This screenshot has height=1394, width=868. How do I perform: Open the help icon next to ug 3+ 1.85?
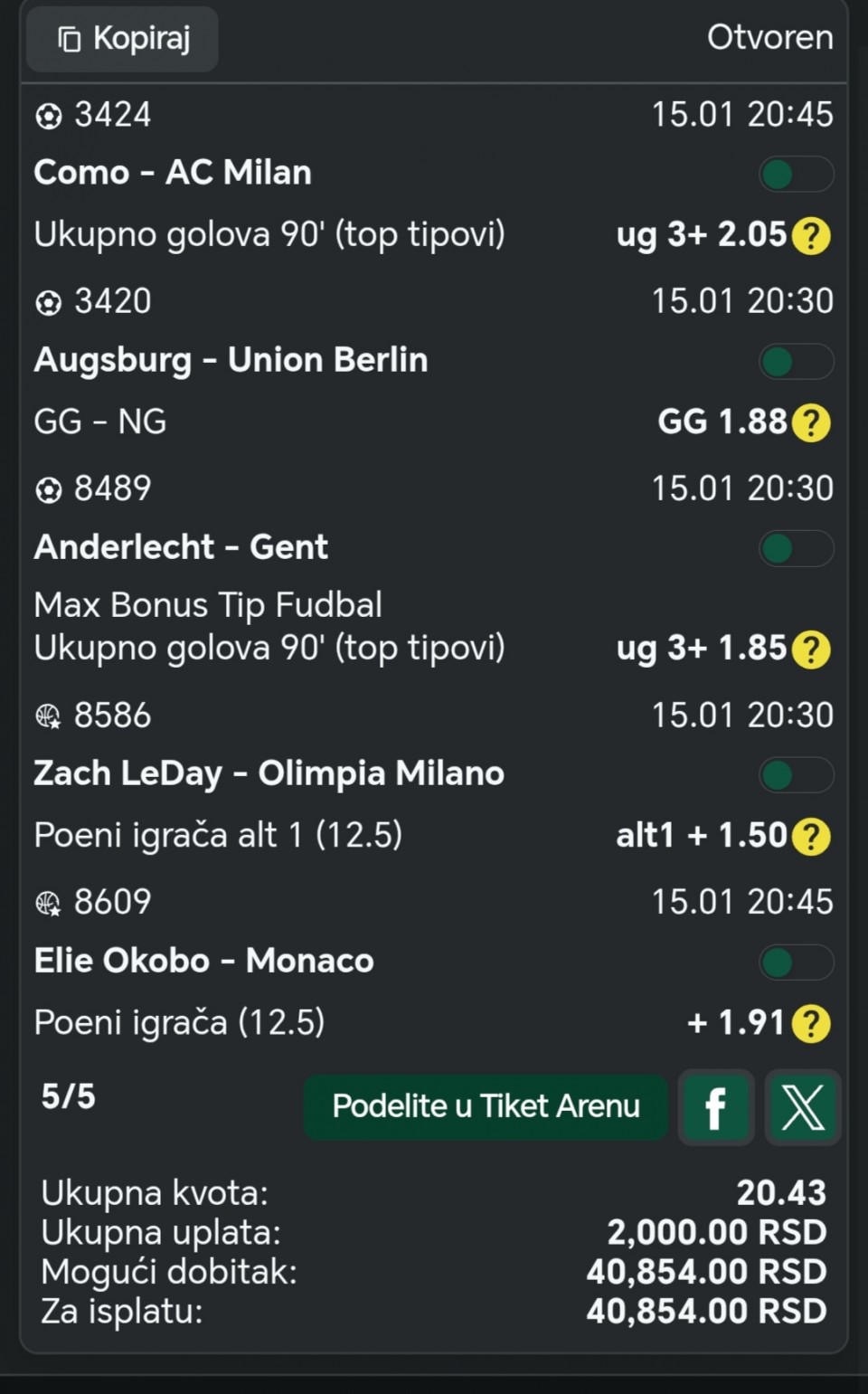pos(811,650)
